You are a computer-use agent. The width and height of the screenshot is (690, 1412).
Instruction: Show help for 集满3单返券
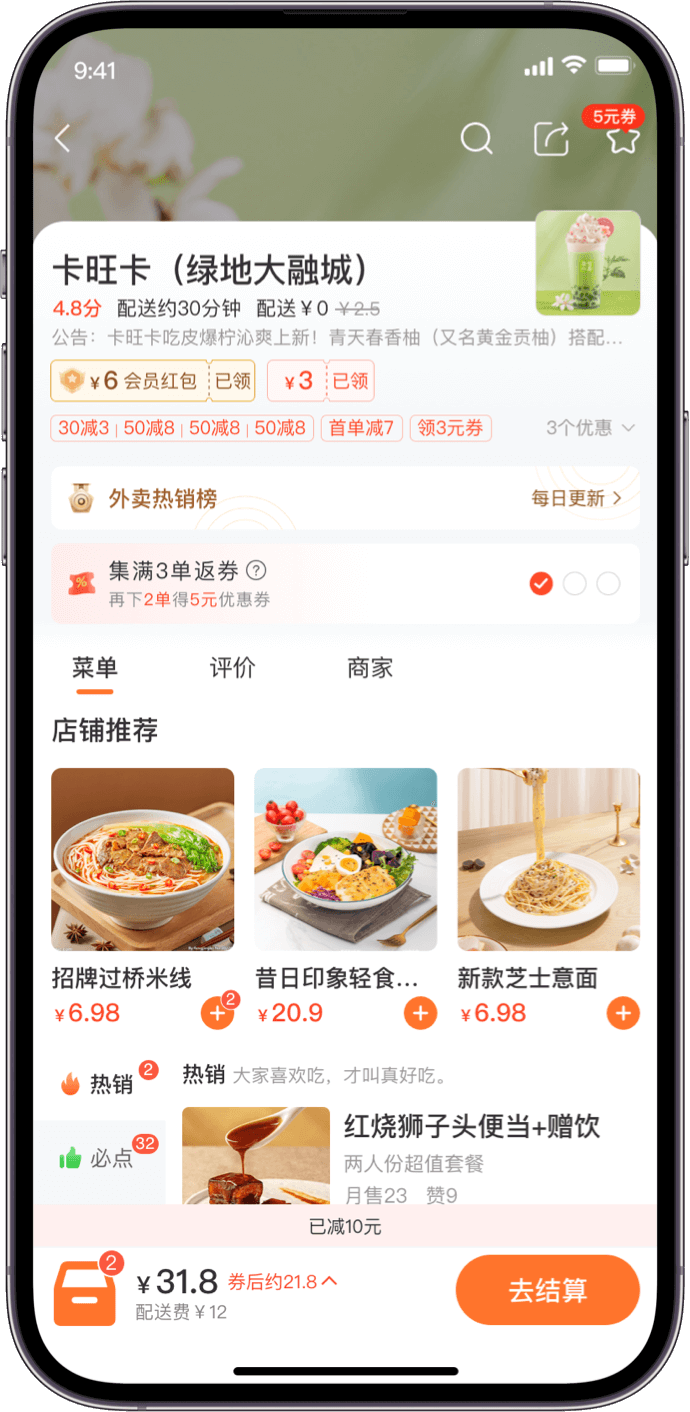257,571
